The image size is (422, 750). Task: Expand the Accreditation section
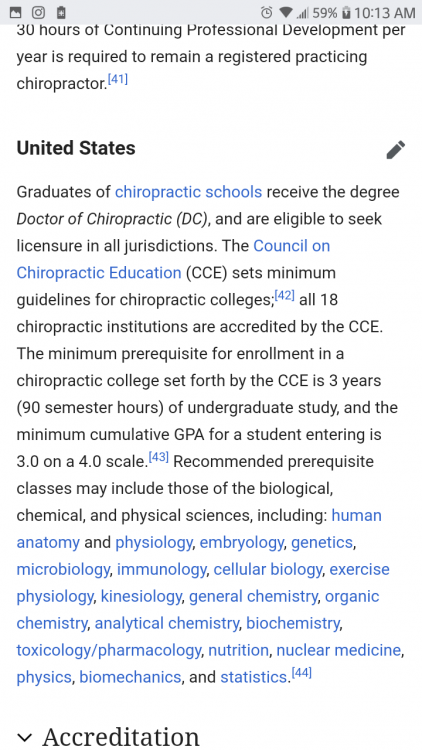(108, 737)
